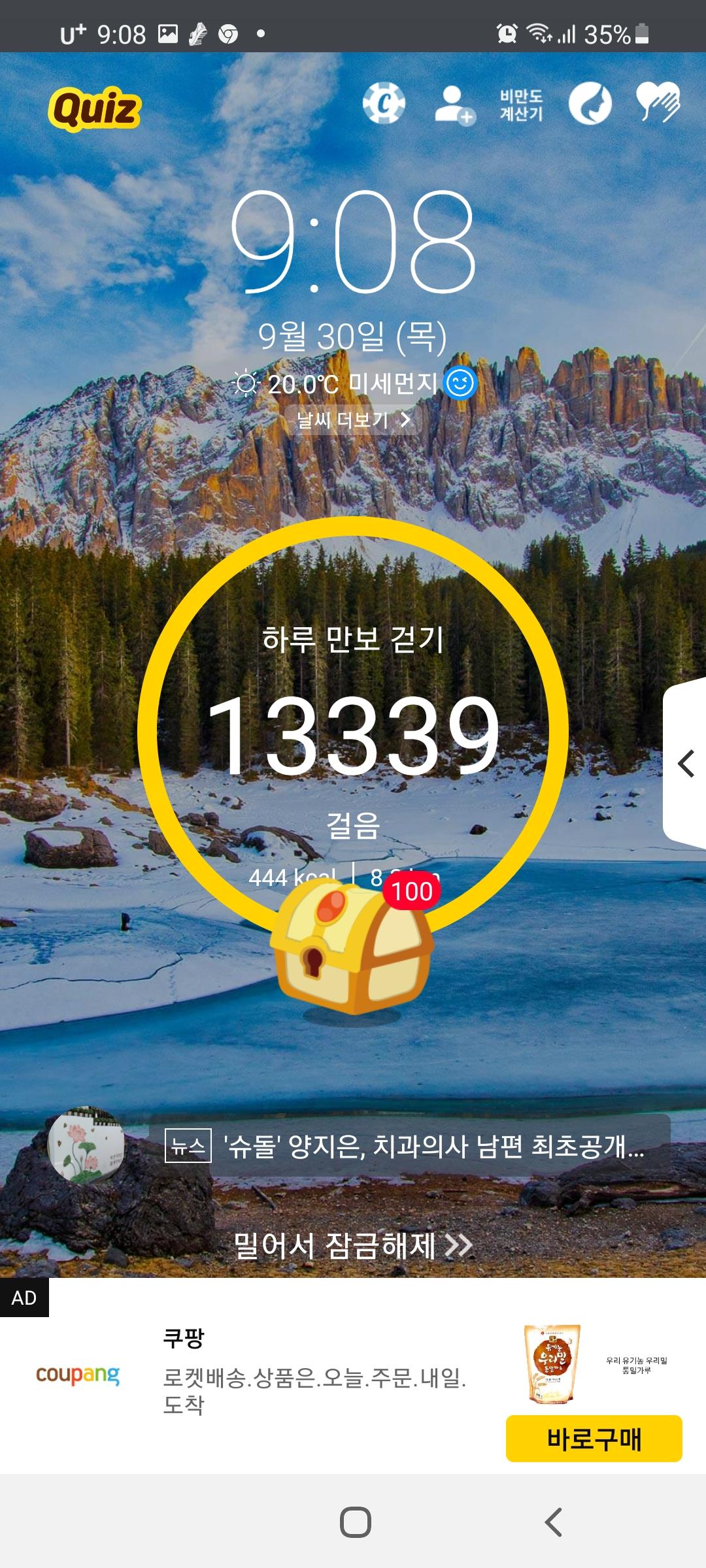706x1568 pixels.
Task: Open the heart with hand icon
Action: [x=658, y=103]
